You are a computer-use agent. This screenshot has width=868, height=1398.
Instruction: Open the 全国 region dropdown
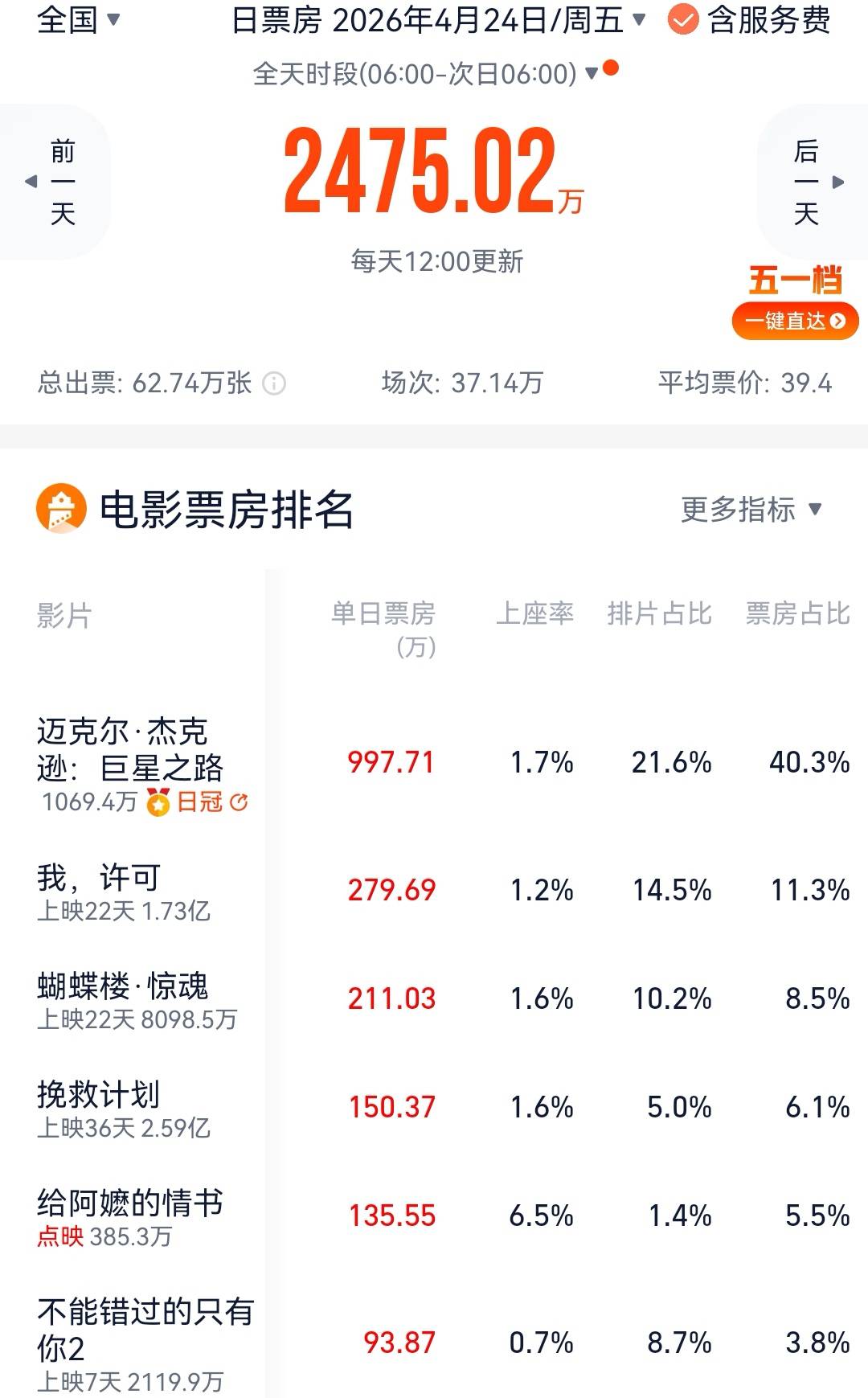[x=78, y=19]
